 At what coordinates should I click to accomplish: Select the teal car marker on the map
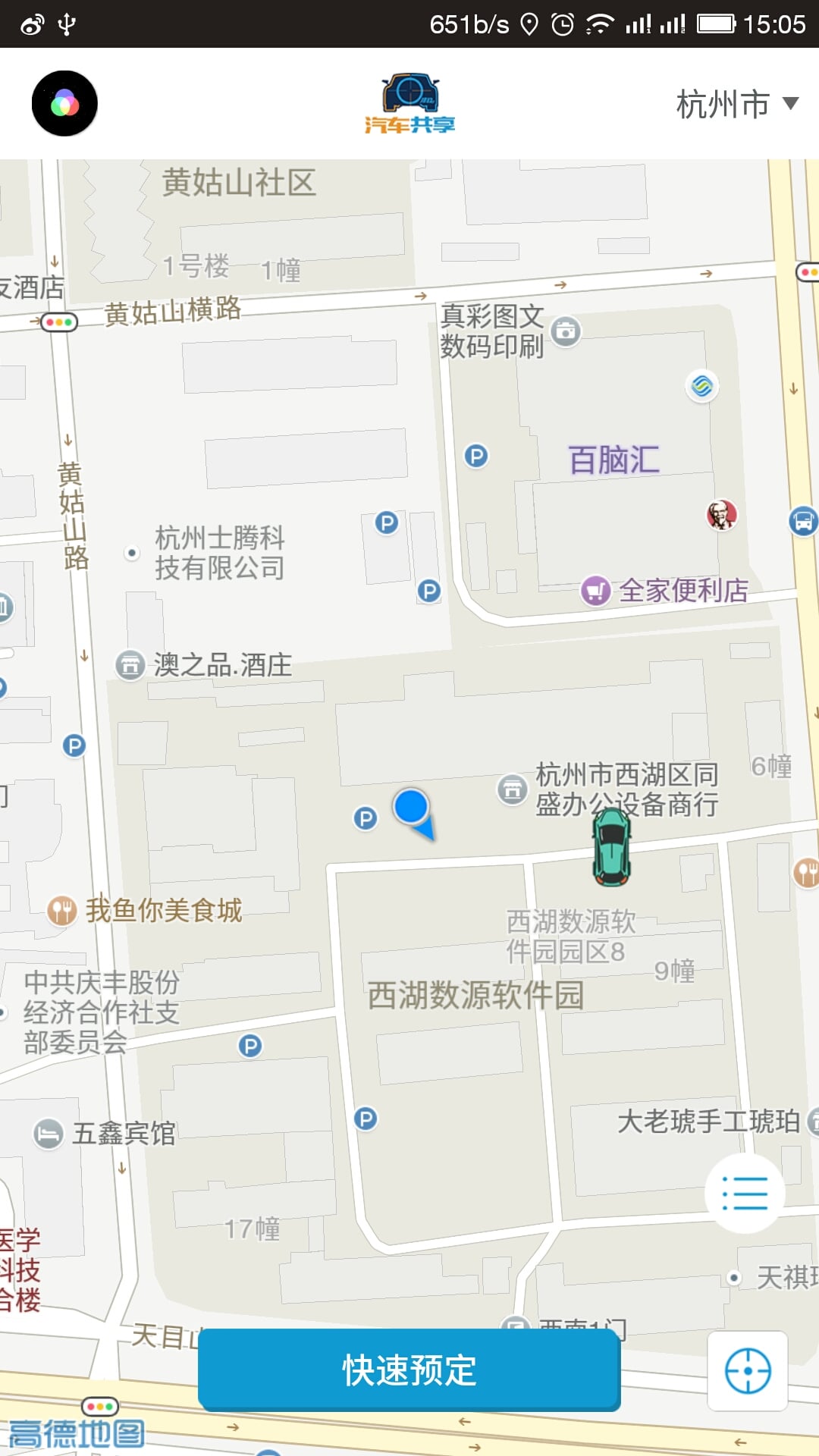611,849
